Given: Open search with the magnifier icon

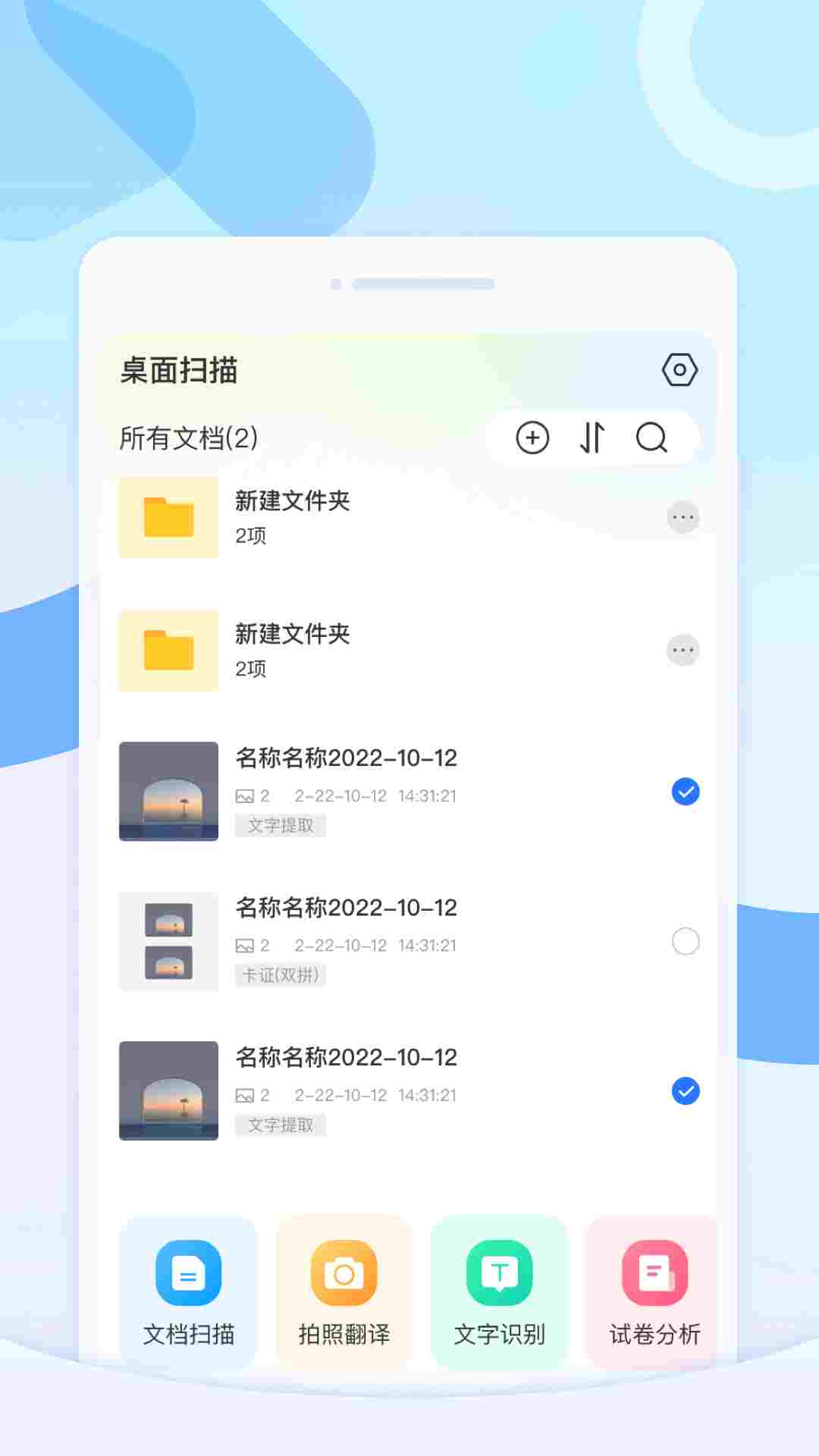Looking at the screenshot, I should (652, 438).
